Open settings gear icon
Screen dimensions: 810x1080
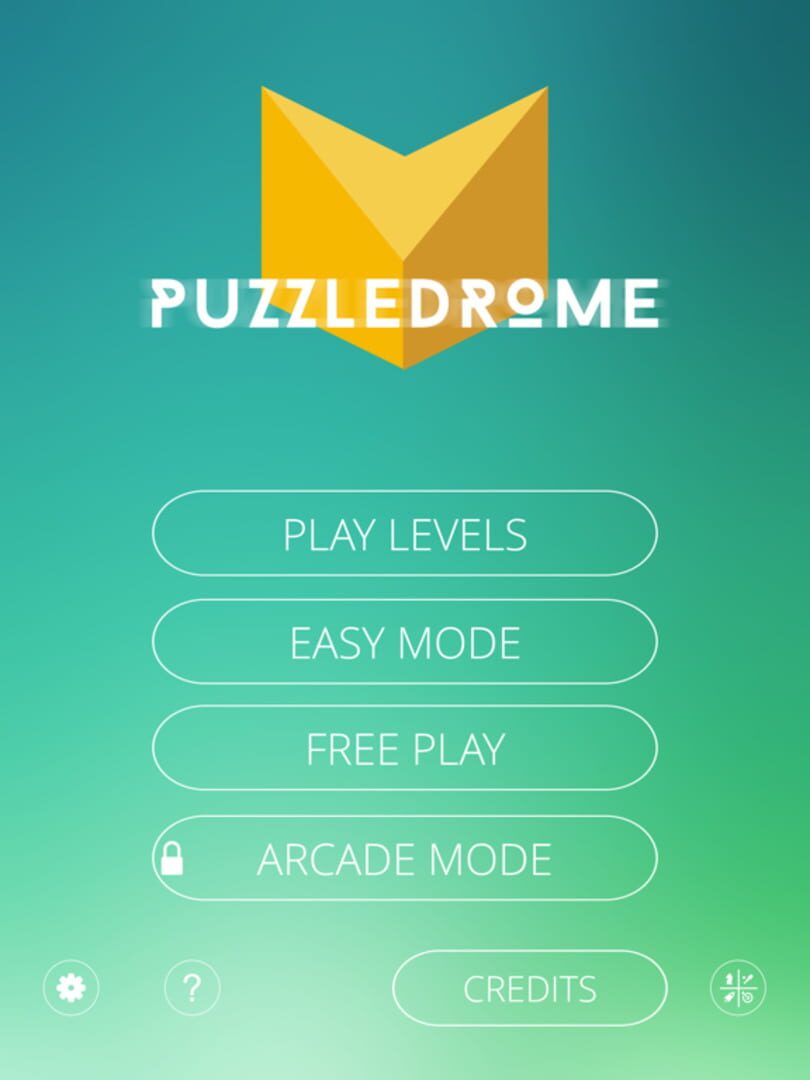click(x=71, y=988)
